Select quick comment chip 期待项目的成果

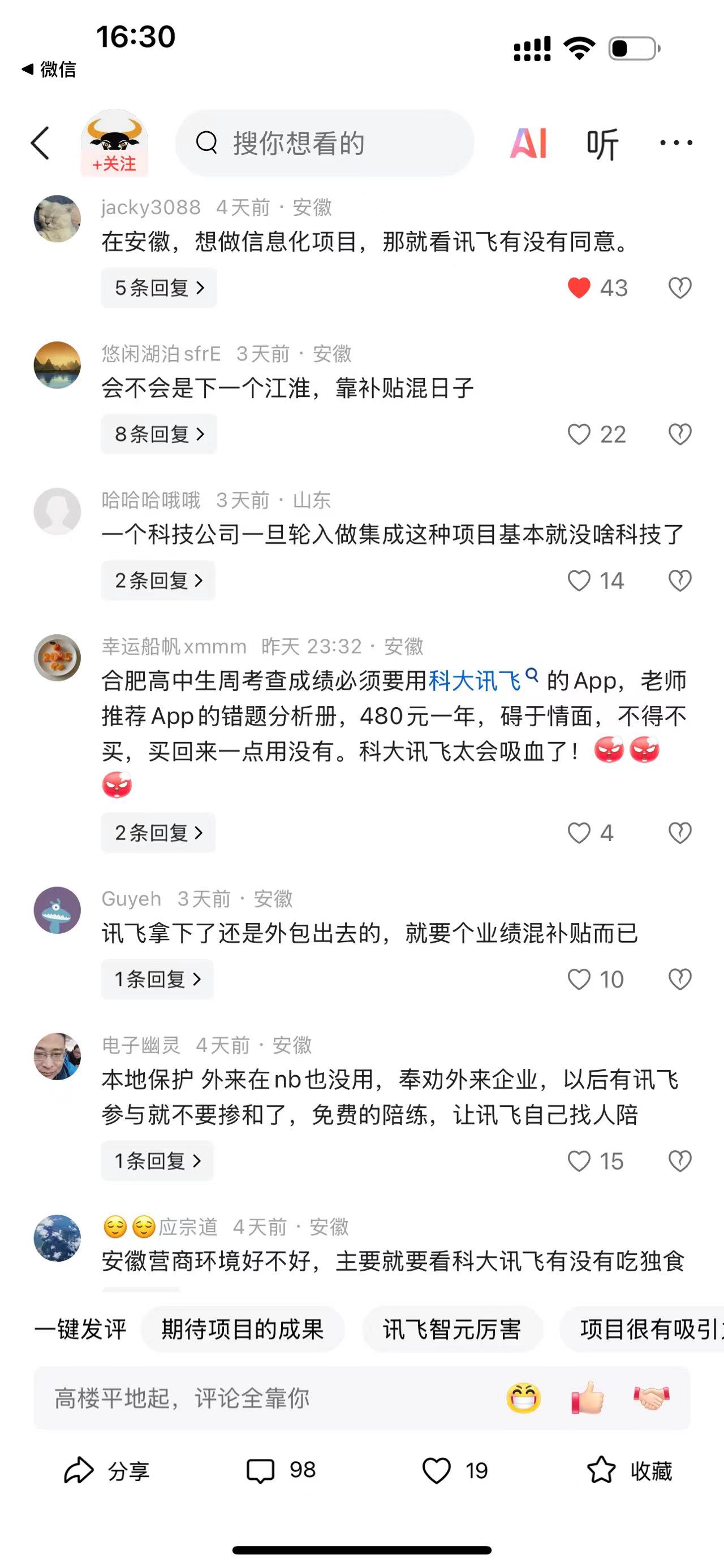click(x=242, y=1329)
